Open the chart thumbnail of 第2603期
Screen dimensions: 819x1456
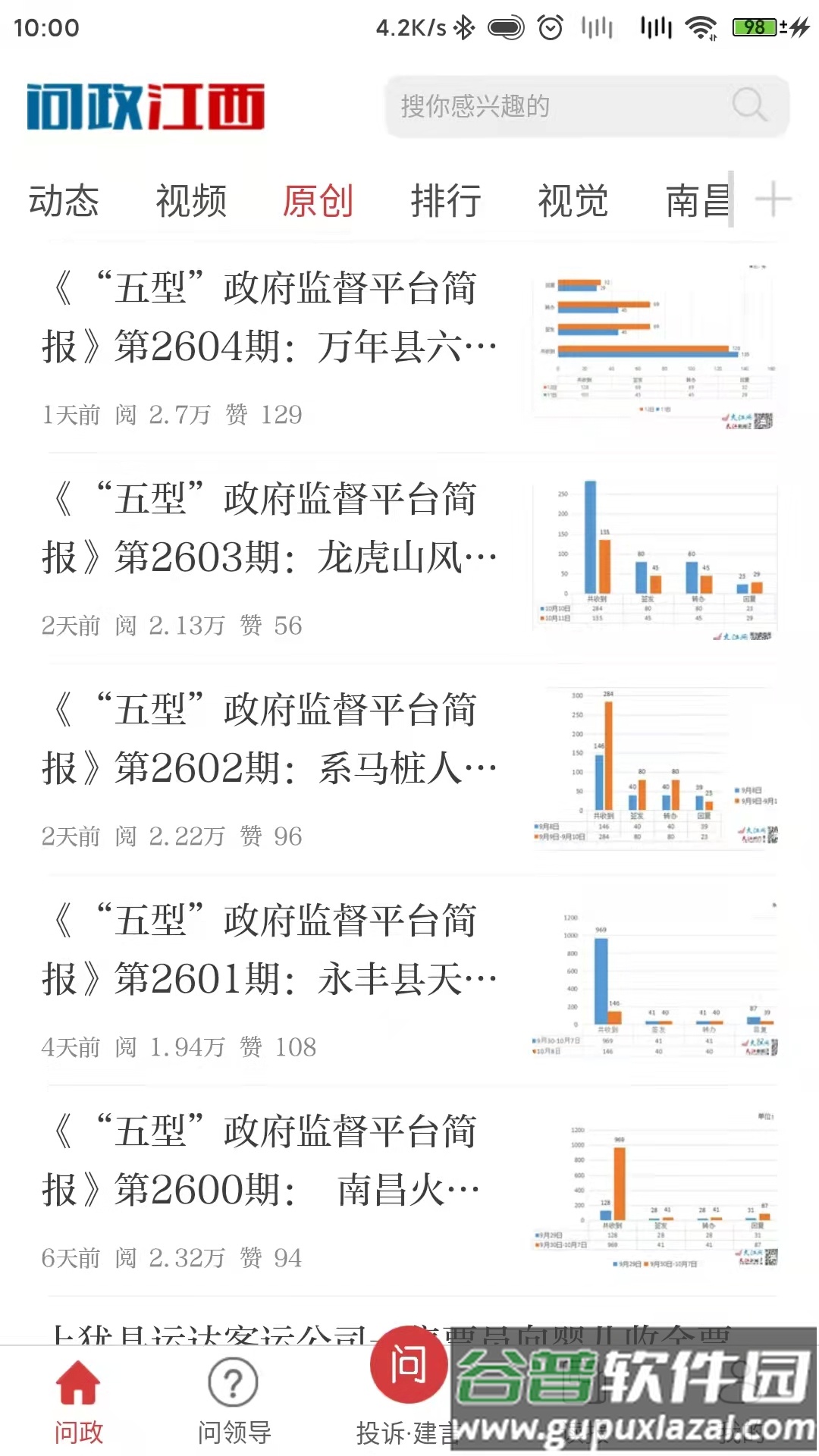coord(655,560)
